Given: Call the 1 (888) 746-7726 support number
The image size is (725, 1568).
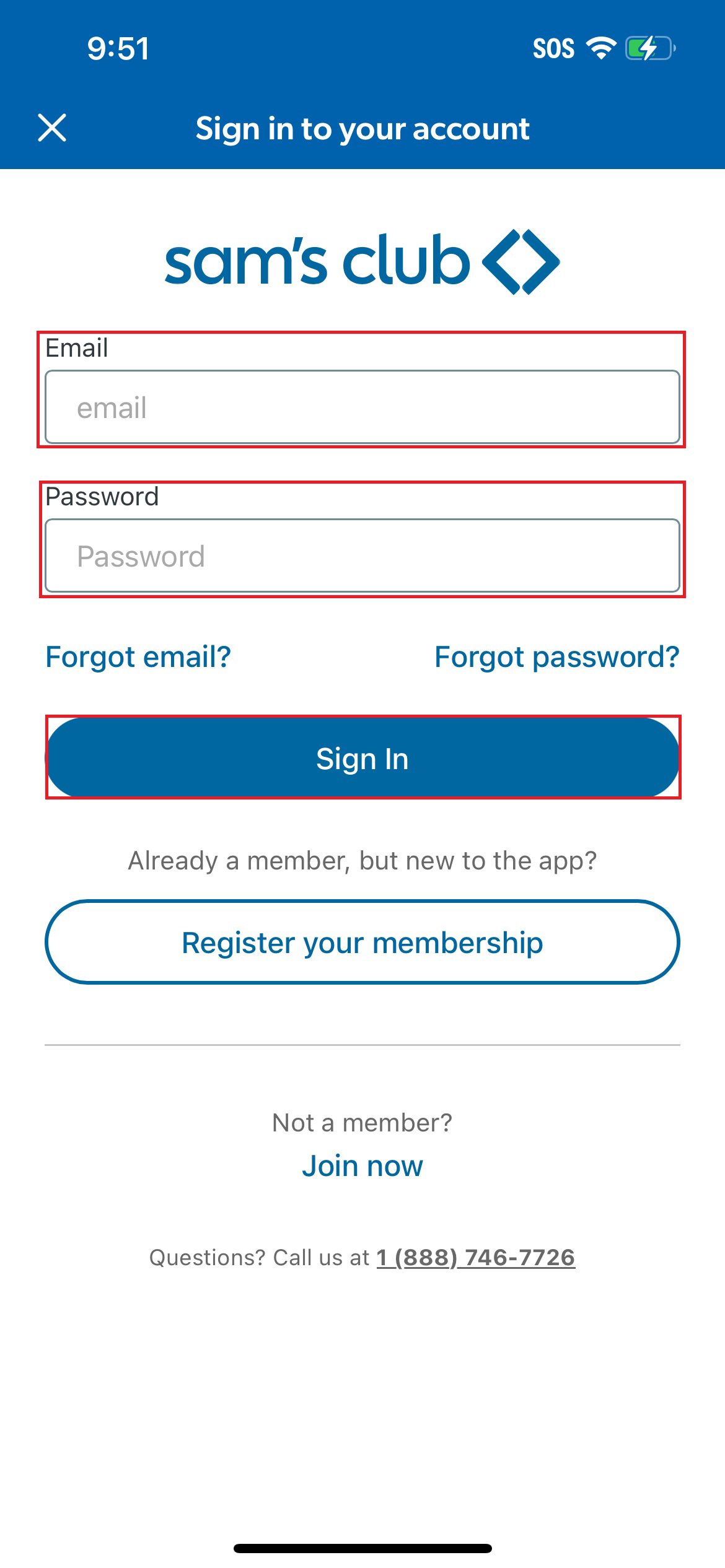Looking at the screenshot, I should (475, 1258).
